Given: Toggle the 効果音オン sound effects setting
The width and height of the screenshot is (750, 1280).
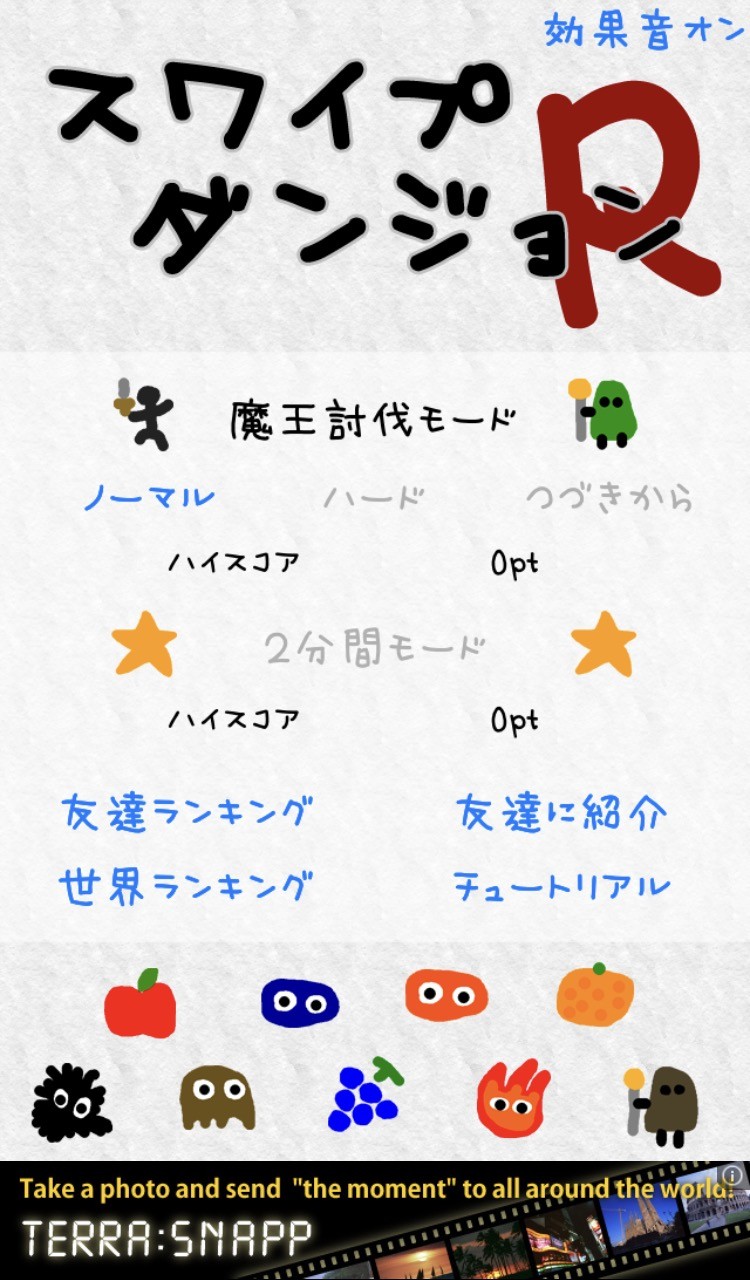Looking at the screenshot, I should (x=644, y=30).
